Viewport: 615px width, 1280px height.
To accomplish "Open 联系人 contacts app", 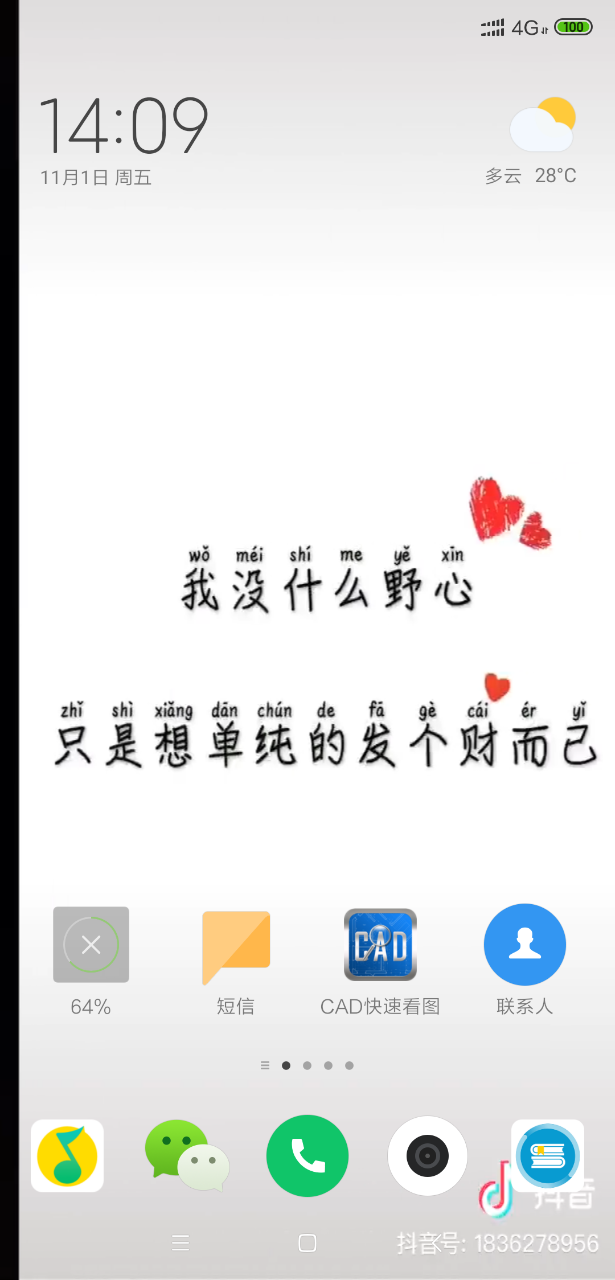I will (x=525, y=945).
